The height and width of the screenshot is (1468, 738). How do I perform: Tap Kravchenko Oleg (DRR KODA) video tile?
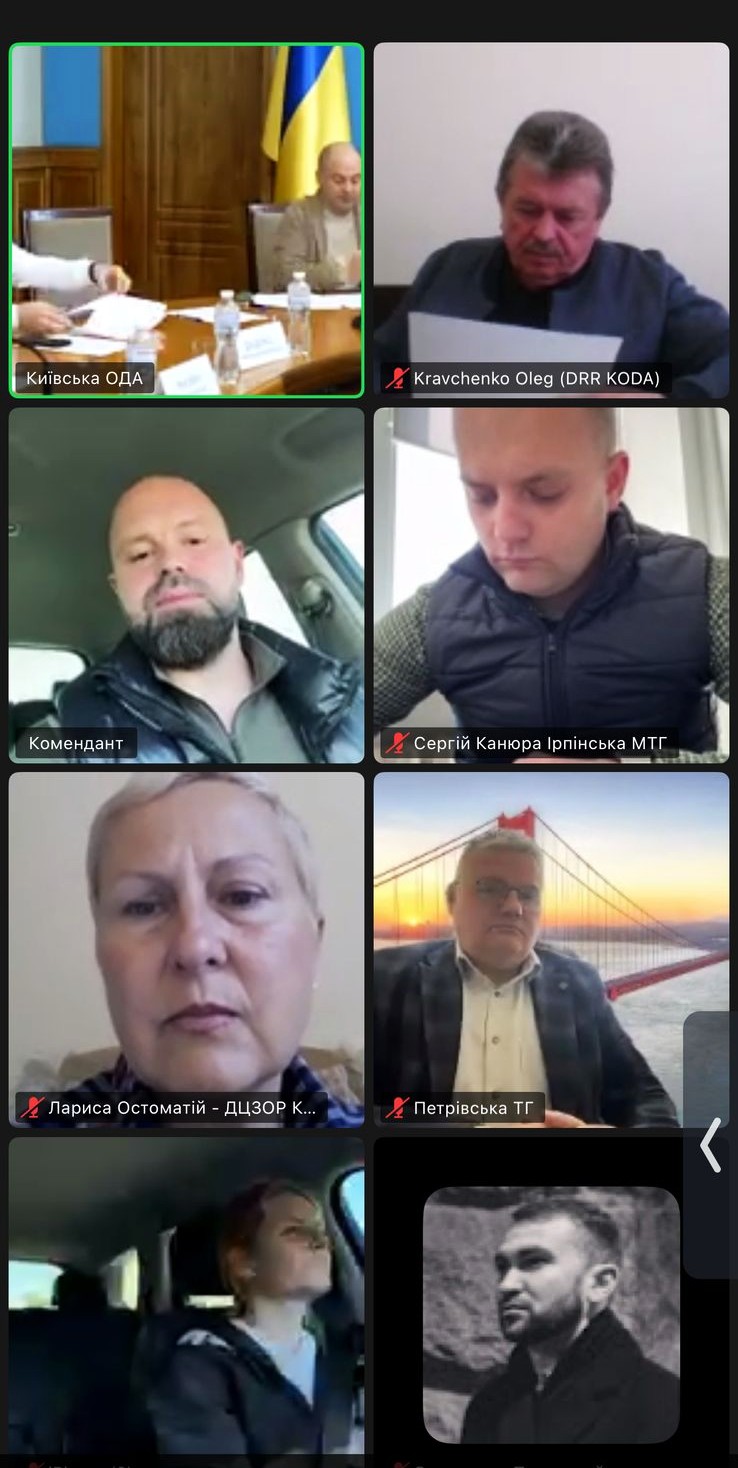coord(551,220)
